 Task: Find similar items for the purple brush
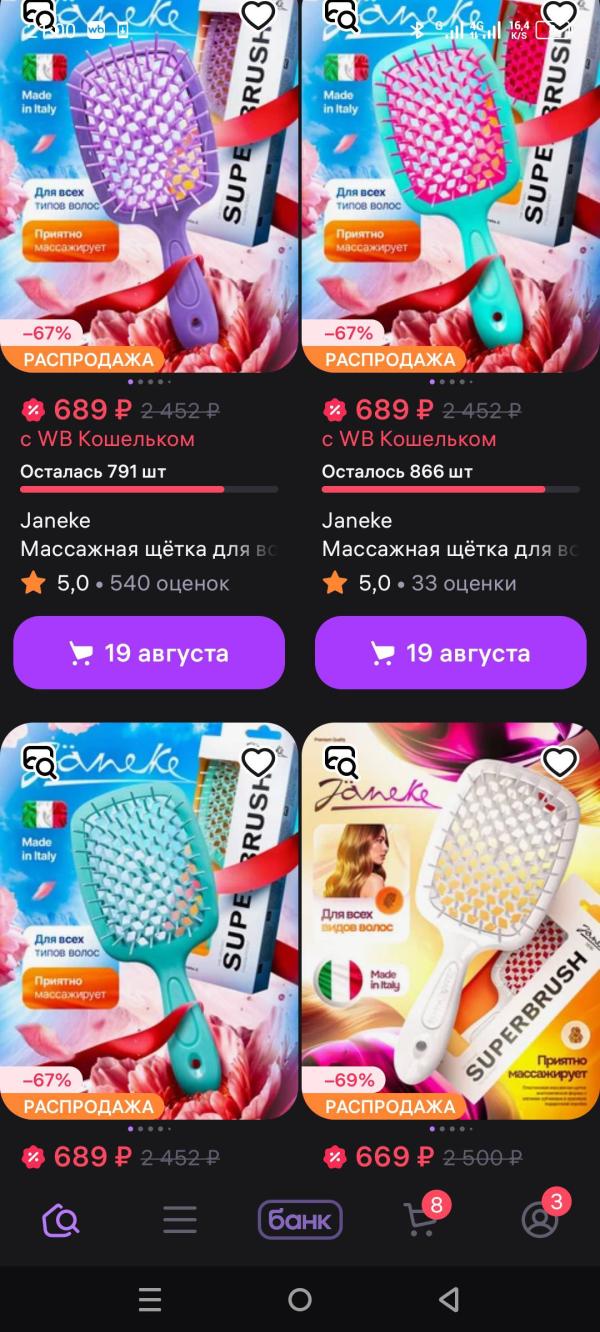(x=40, y=16)
